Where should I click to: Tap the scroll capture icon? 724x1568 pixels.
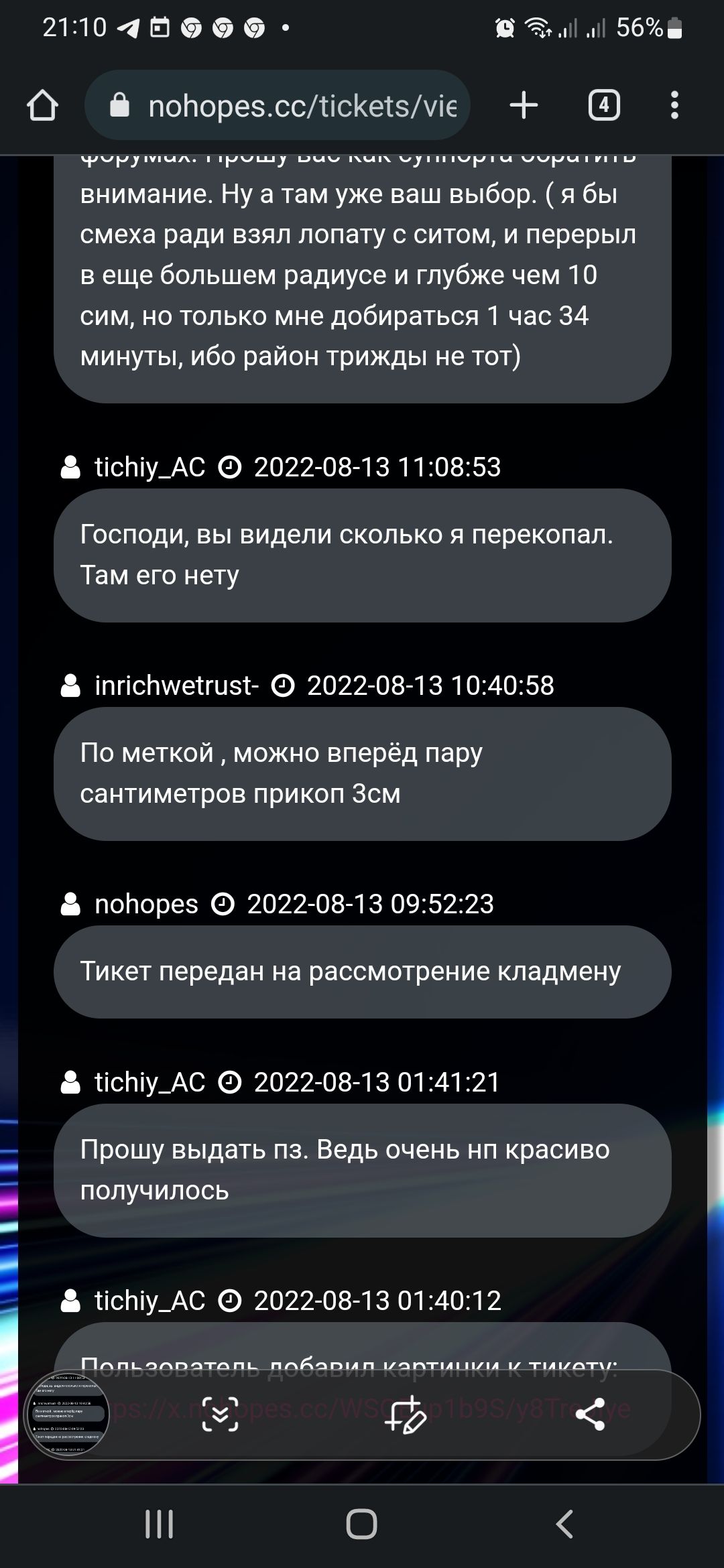(221, 1414)
